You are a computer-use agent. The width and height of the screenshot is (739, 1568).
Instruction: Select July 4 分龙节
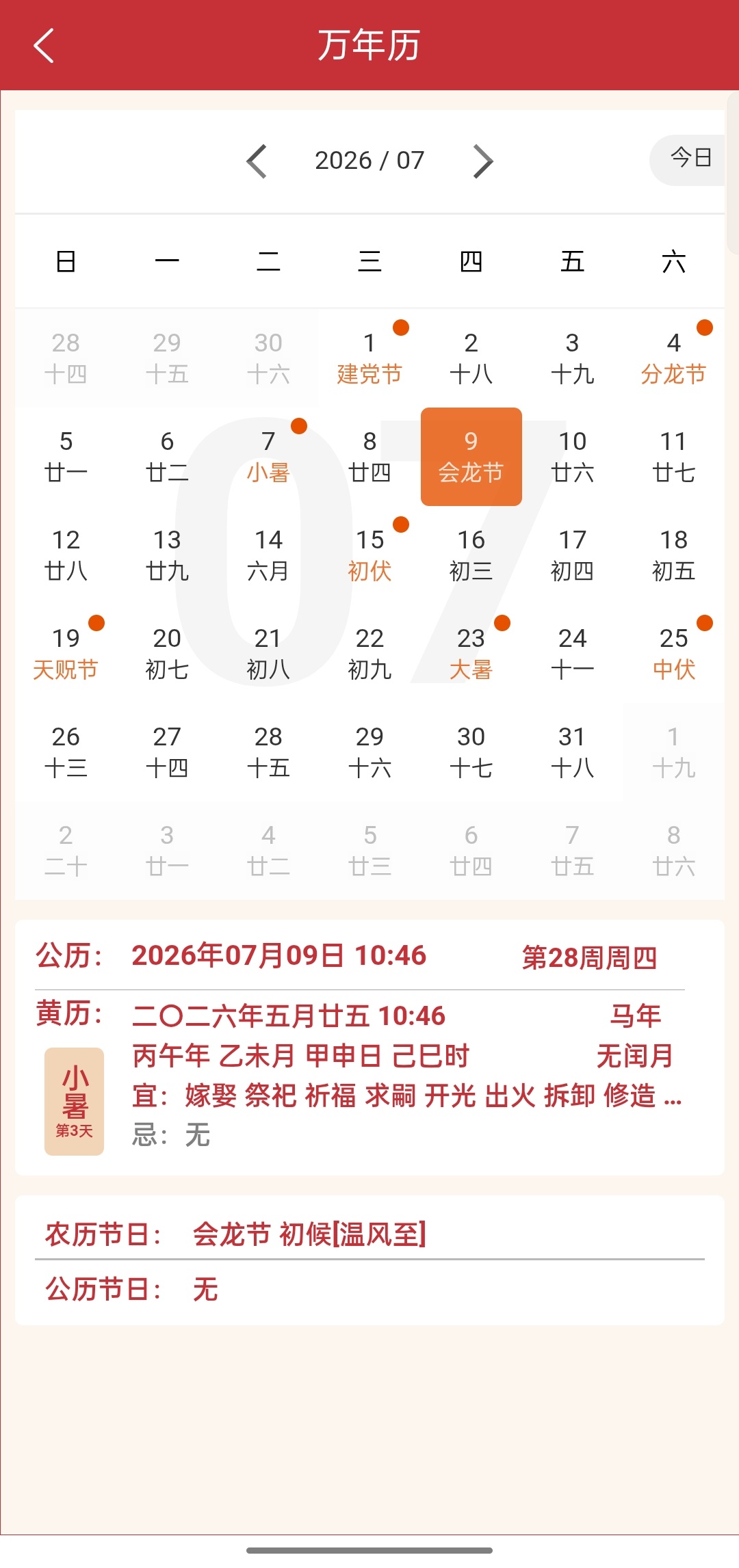point(673,358)
